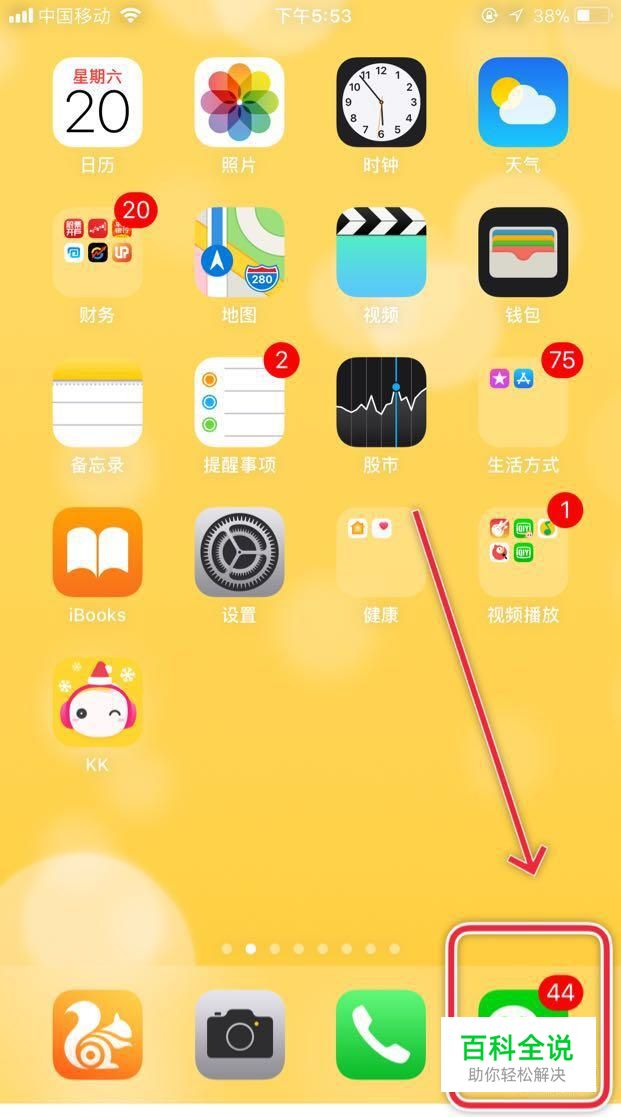Viewport: 621px width, 1117px height.
Task: Open the 视频 videos app
Action: (381, 252)
